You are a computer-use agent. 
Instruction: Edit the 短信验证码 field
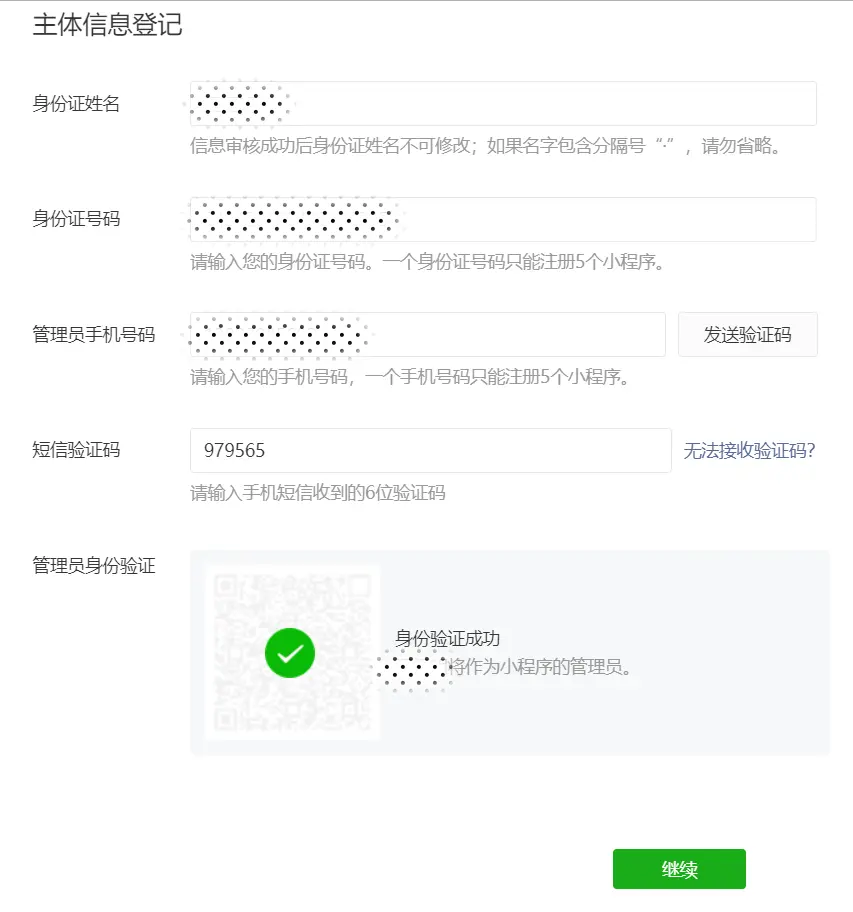click(x=430, y=451)
